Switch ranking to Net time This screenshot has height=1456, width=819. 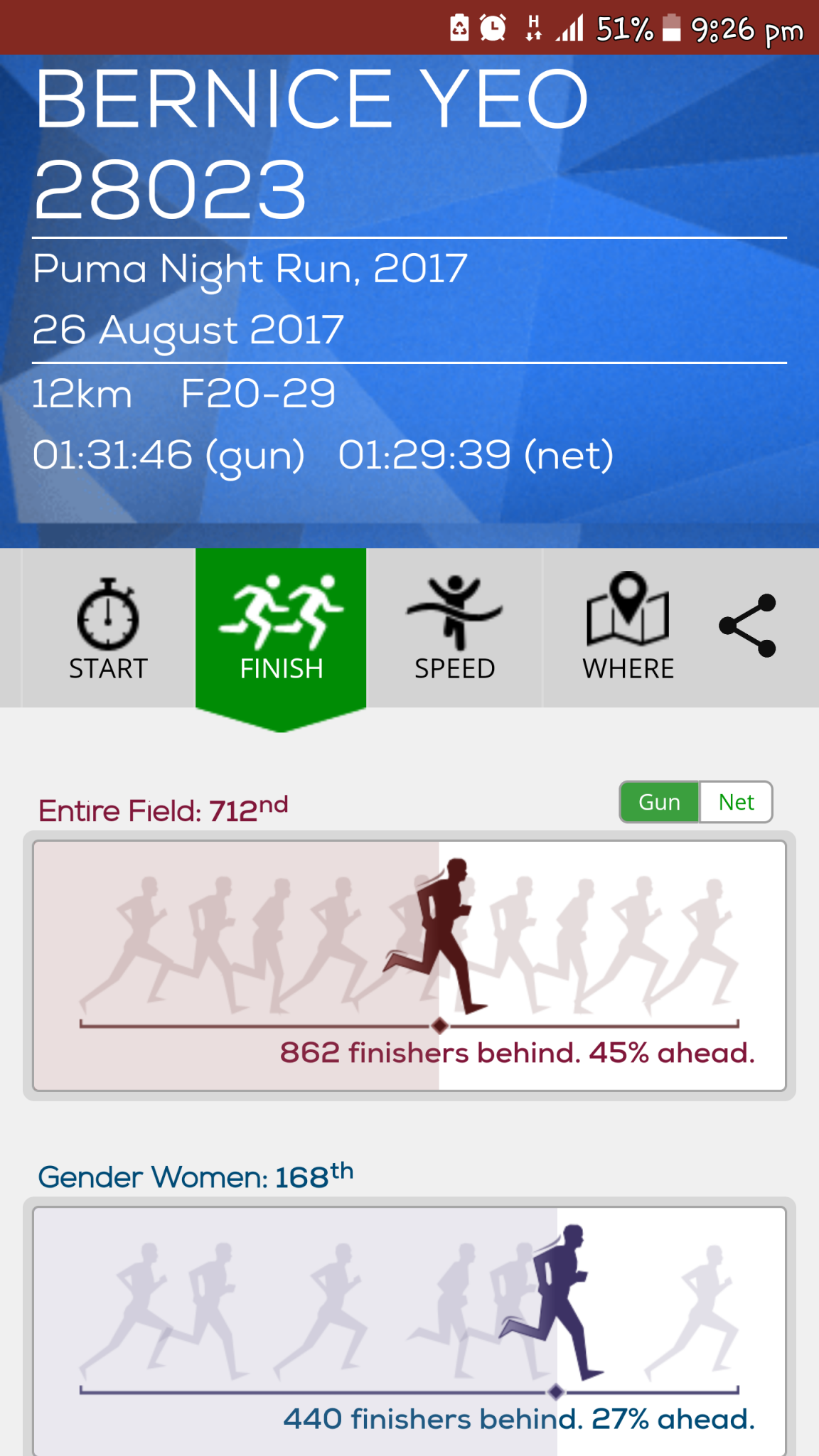(x=736, y=802)
